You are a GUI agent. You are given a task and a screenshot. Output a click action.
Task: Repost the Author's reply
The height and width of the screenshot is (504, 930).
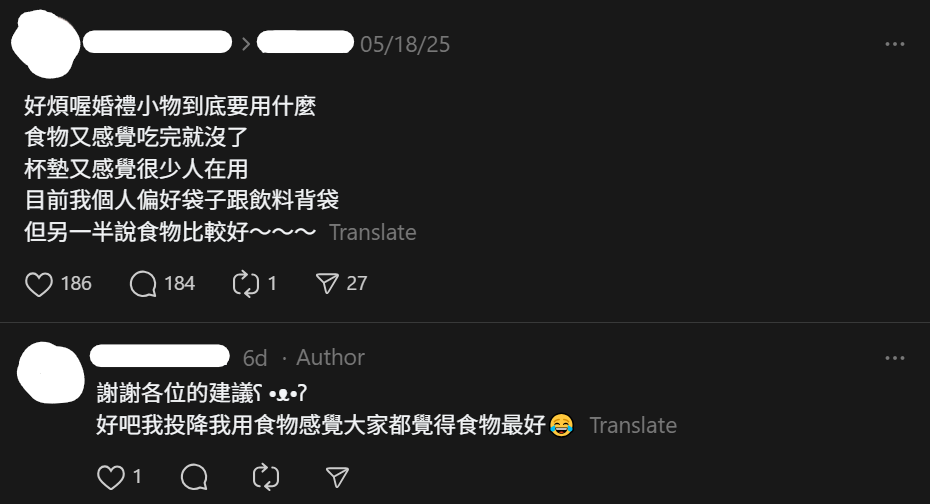point(266,477)
